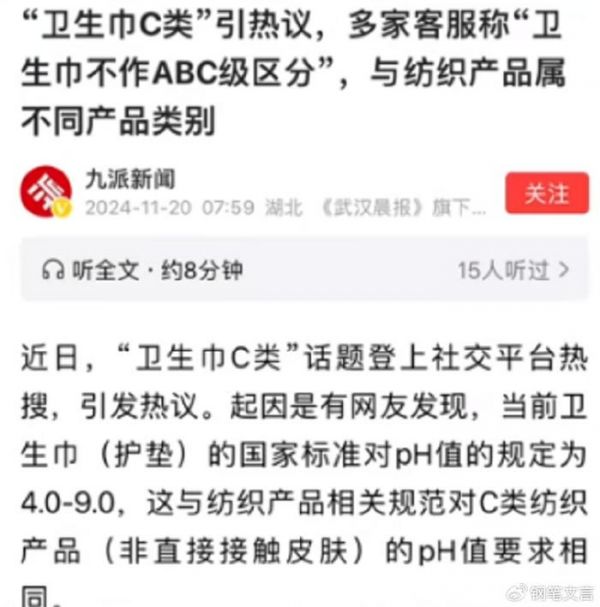Follow 九派新闻 with the 关注 button
This screenshot has height=607, width=600.
click(546, 193)
